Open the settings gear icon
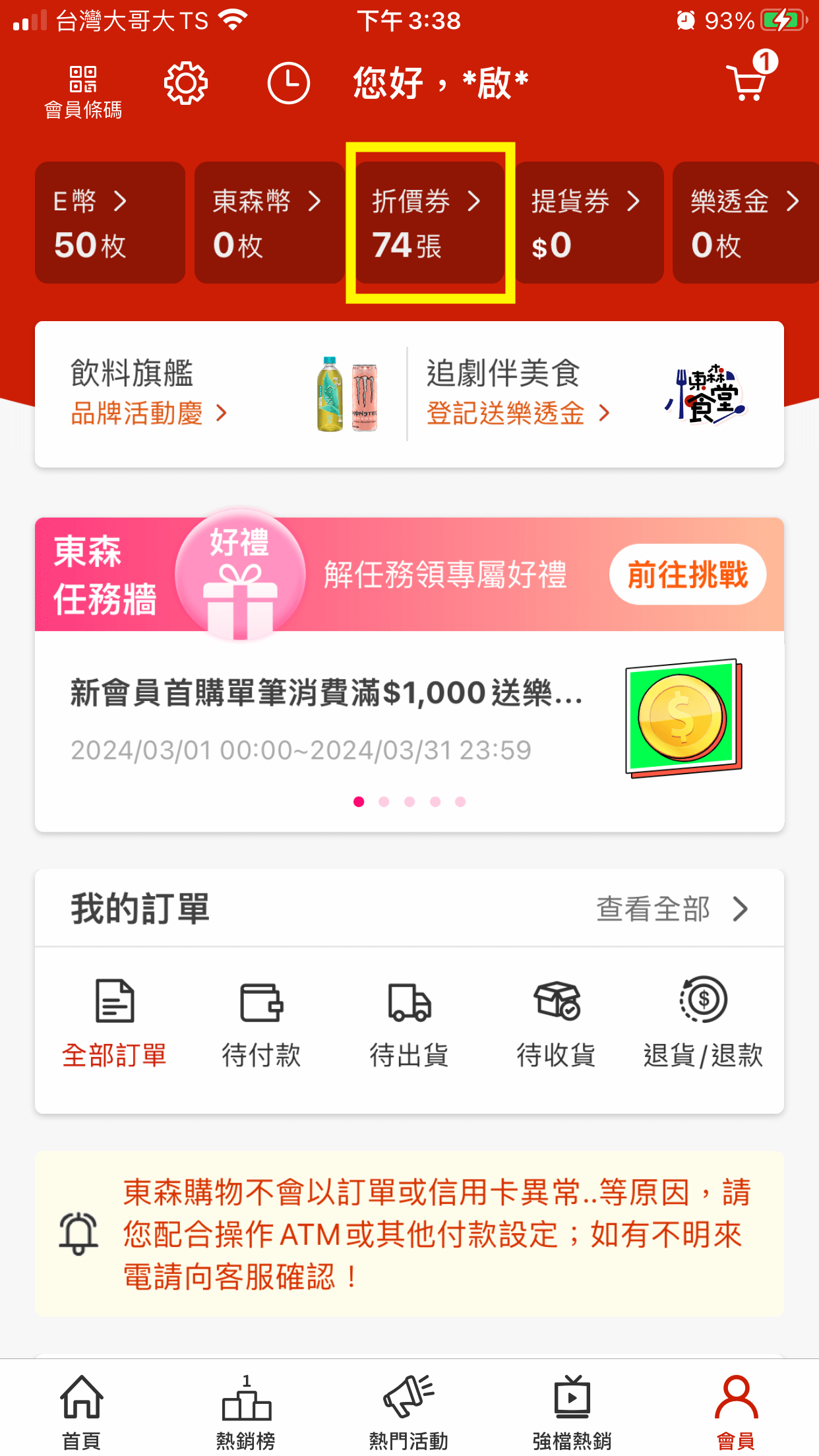The image size is (819, 1456). (185, 83)
